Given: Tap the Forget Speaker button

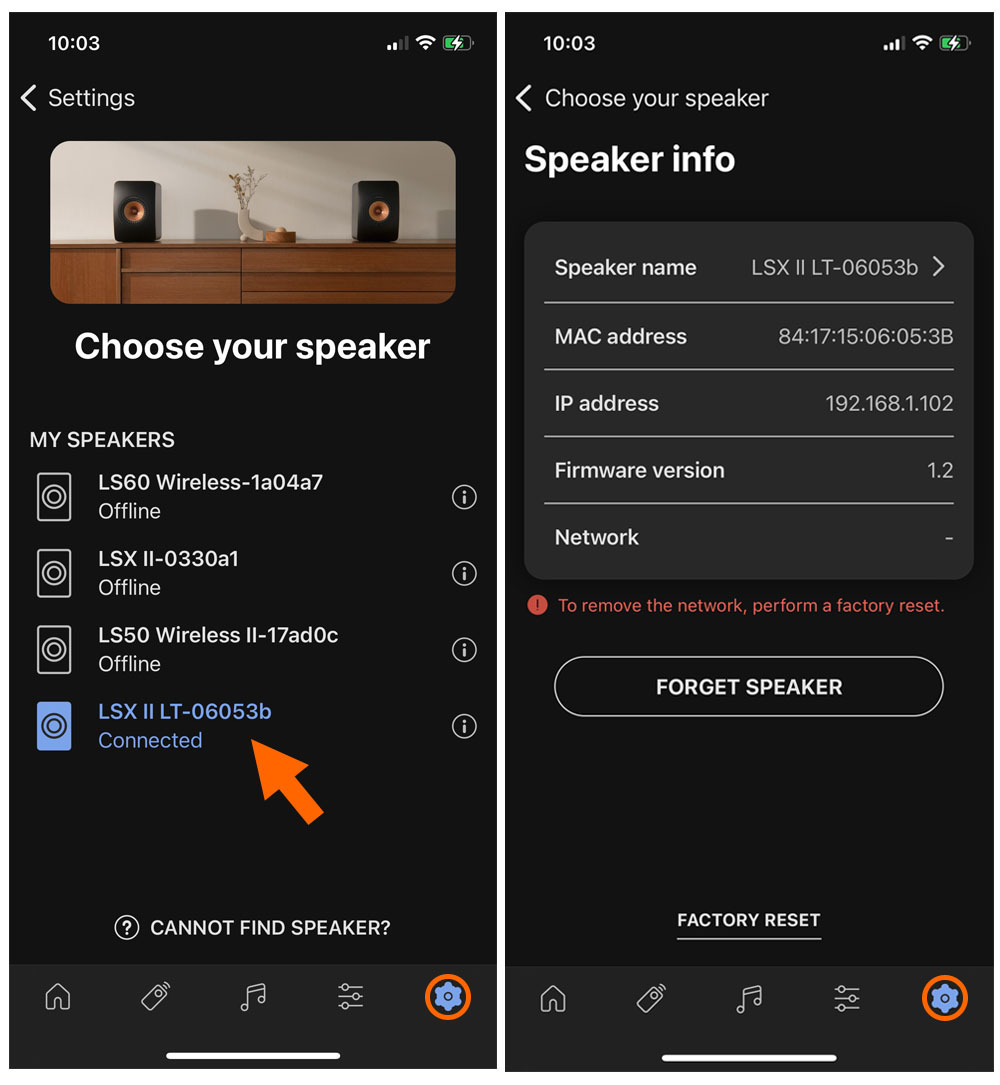Looking at the screenshot, I should click(x=748, y=687).
